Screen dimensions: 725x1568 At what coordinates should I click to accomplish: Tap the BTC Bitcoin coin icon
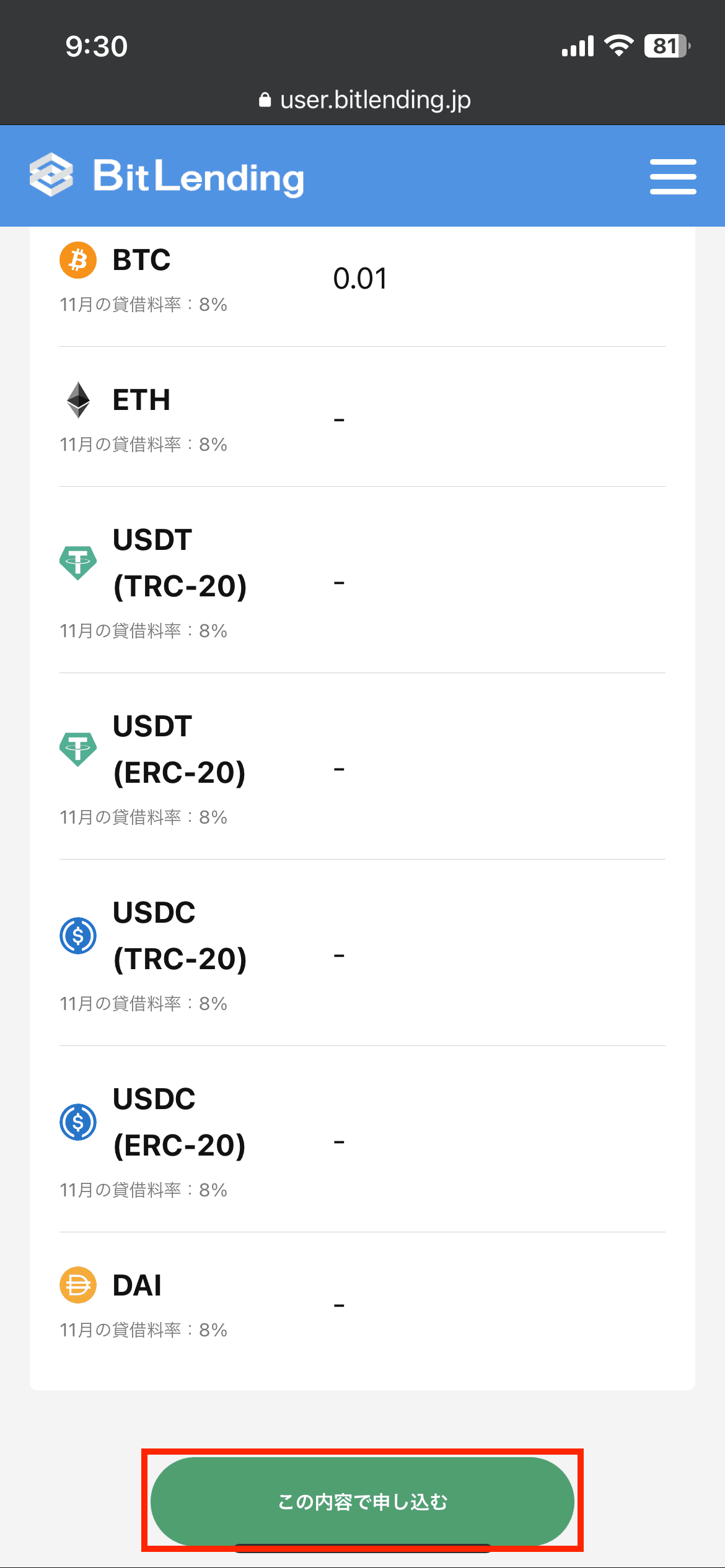[x=77, y=260]
